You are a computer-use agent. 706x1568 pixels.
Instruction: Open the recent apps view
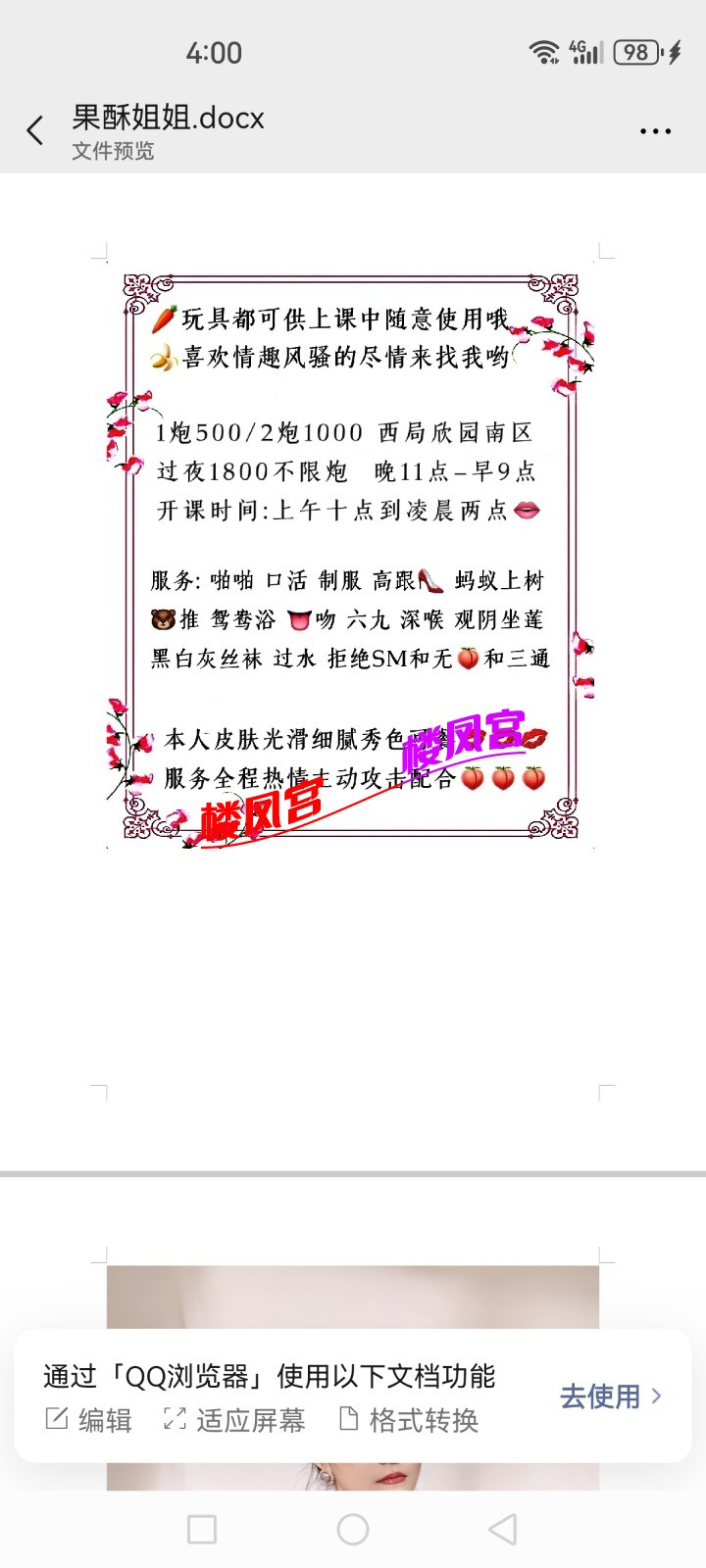click(202, 1529)
